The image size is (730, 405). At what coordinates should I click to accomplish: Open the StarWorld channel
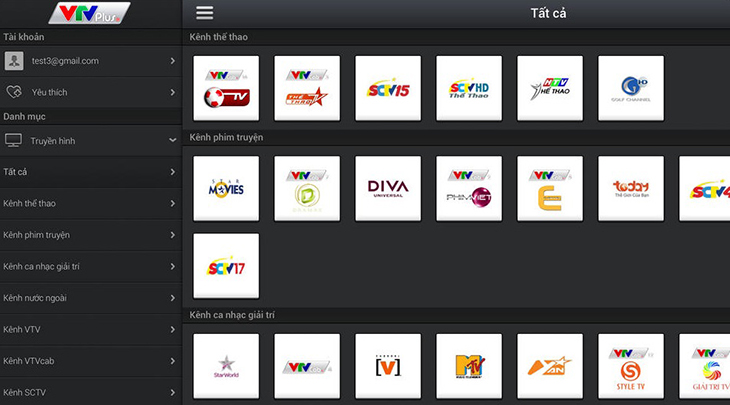coord(226,366)
